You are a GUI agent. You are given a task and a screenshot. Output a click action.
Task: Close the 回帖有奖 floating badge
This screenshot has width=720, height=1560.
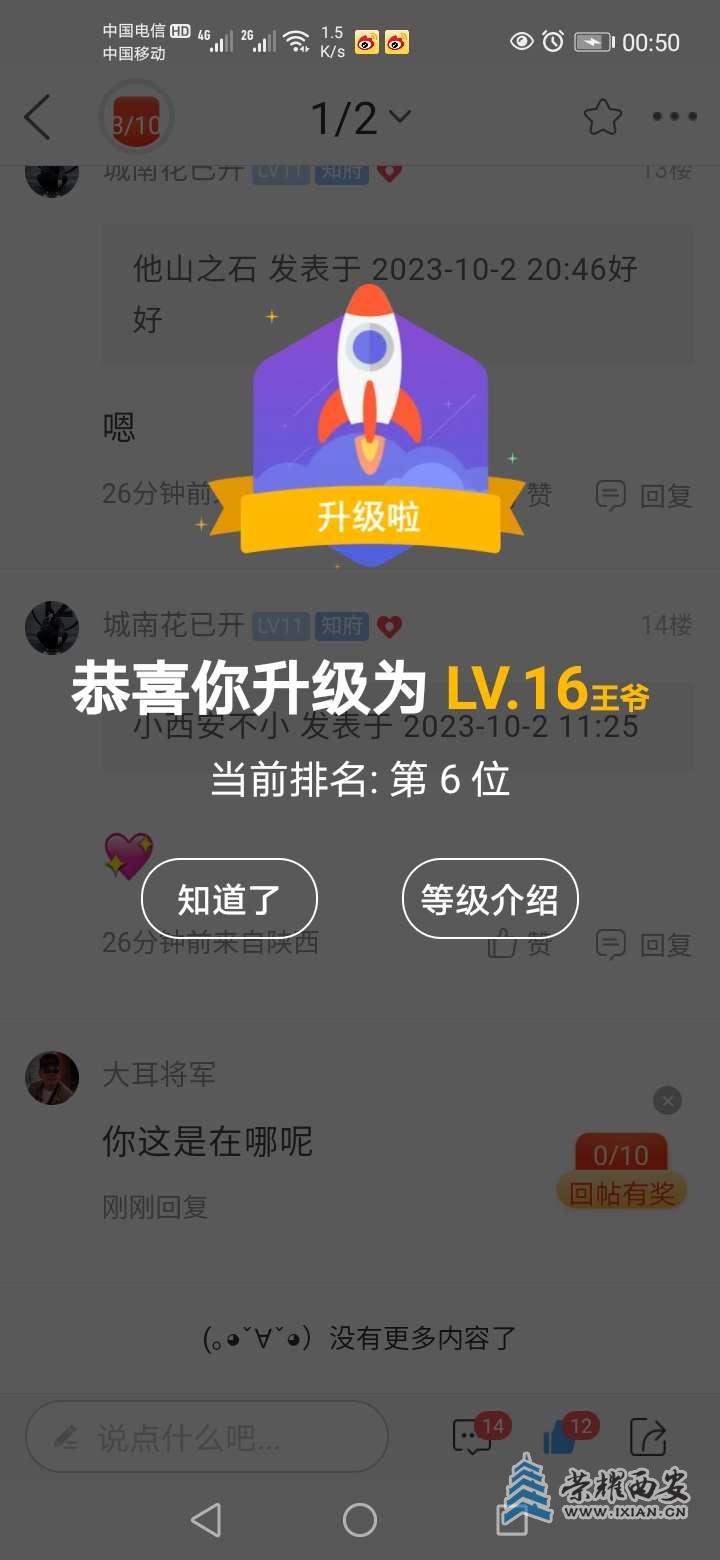coord(667,1101)
